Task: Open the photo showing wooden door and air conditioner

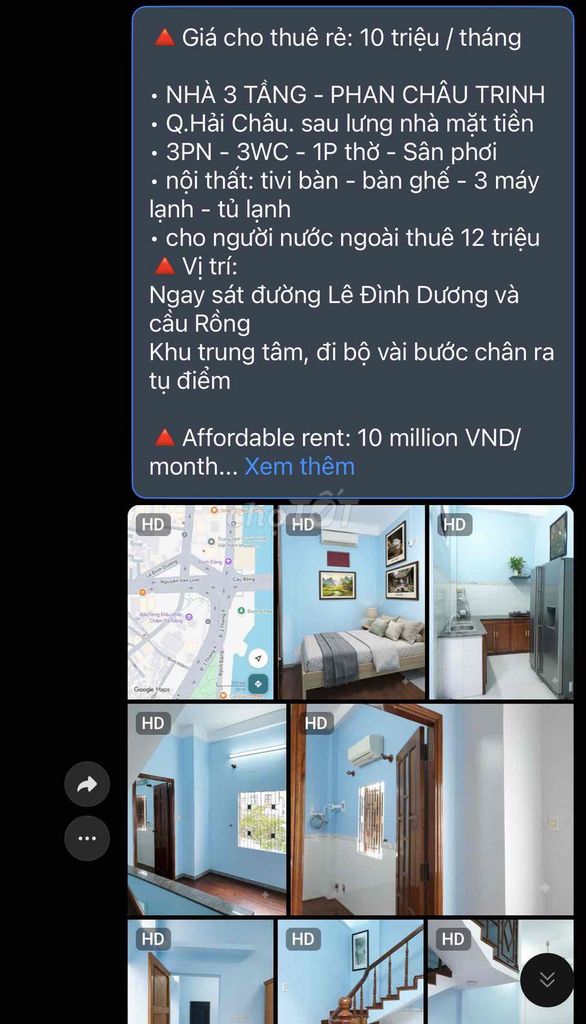Action: (432, 809)
